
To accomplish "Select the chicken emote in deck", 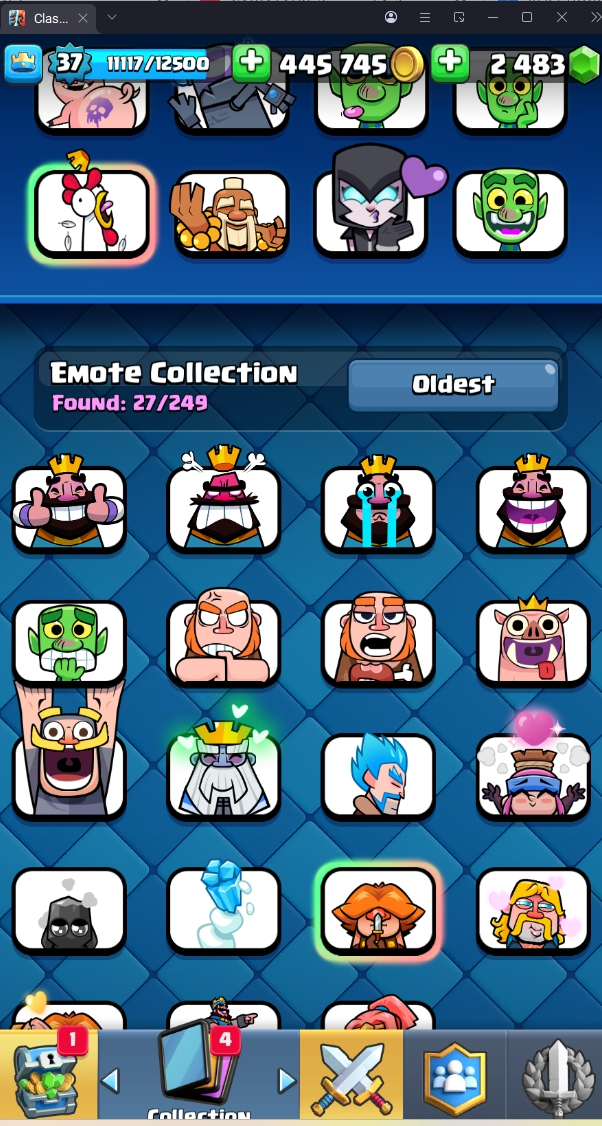I will 91,212.
